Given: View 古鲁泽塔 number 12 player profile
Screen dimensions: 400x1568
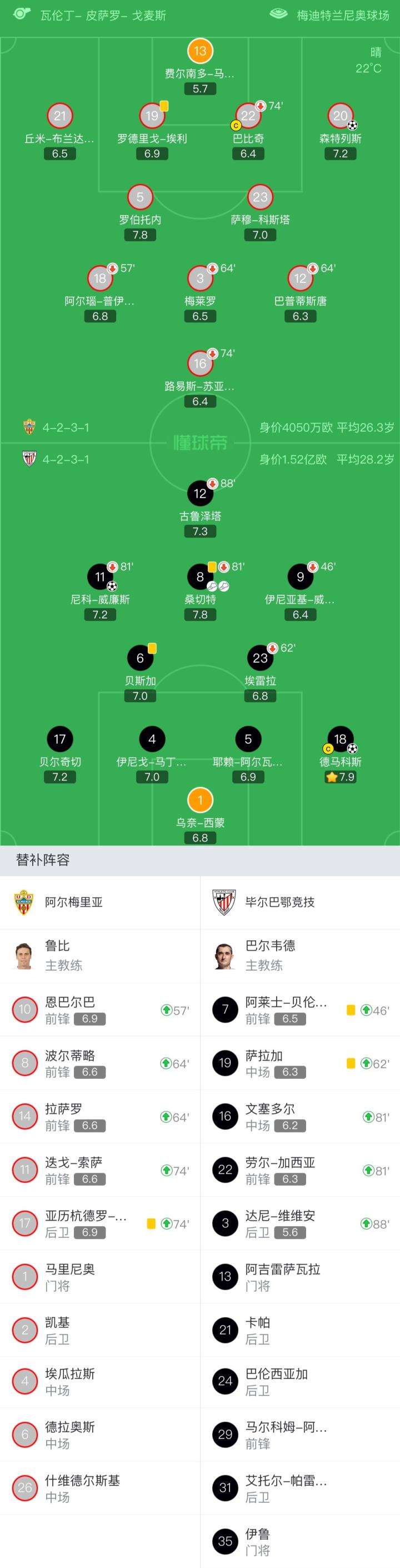Looking at the screenshot, I should pos(199,494).
